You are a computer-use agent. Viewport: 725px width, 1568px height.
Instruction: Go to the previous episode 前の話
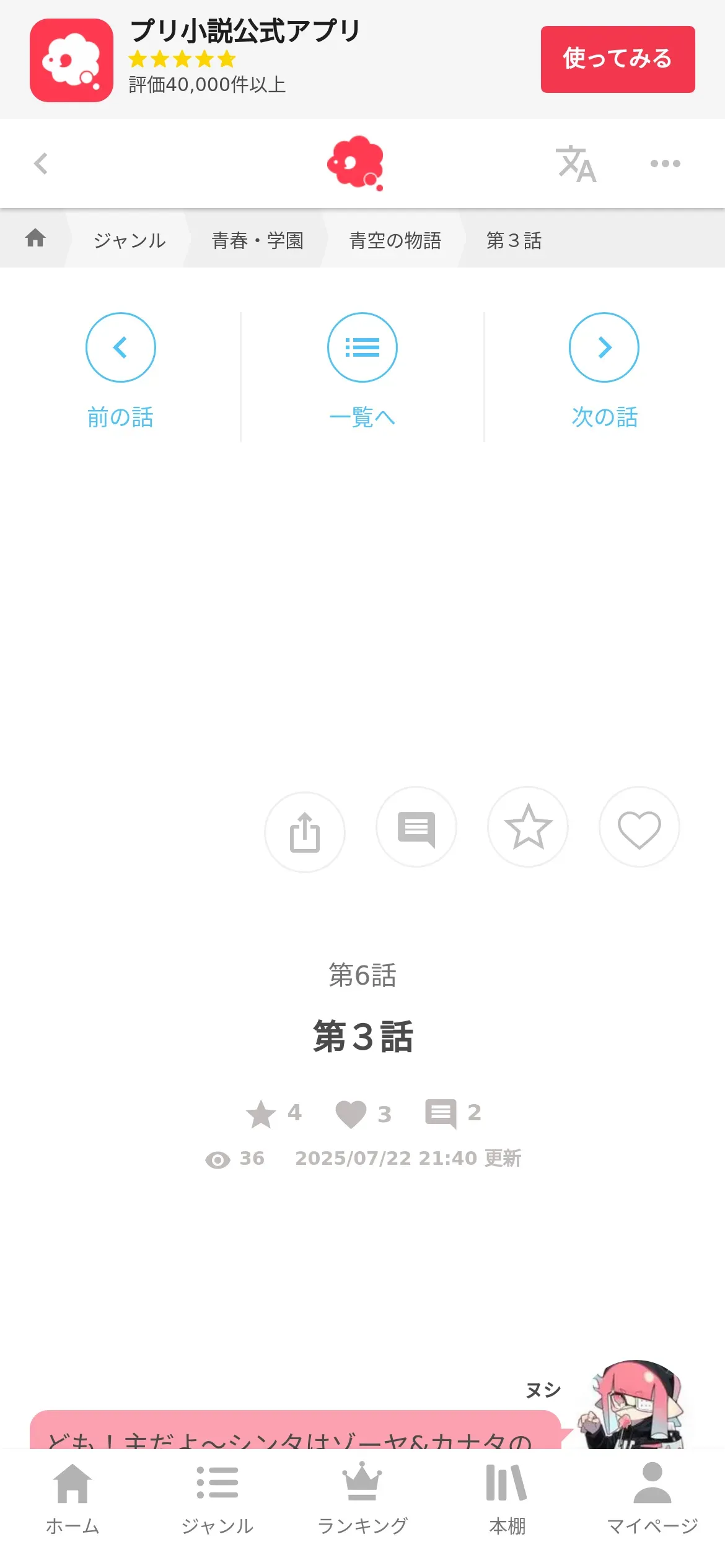120,370
